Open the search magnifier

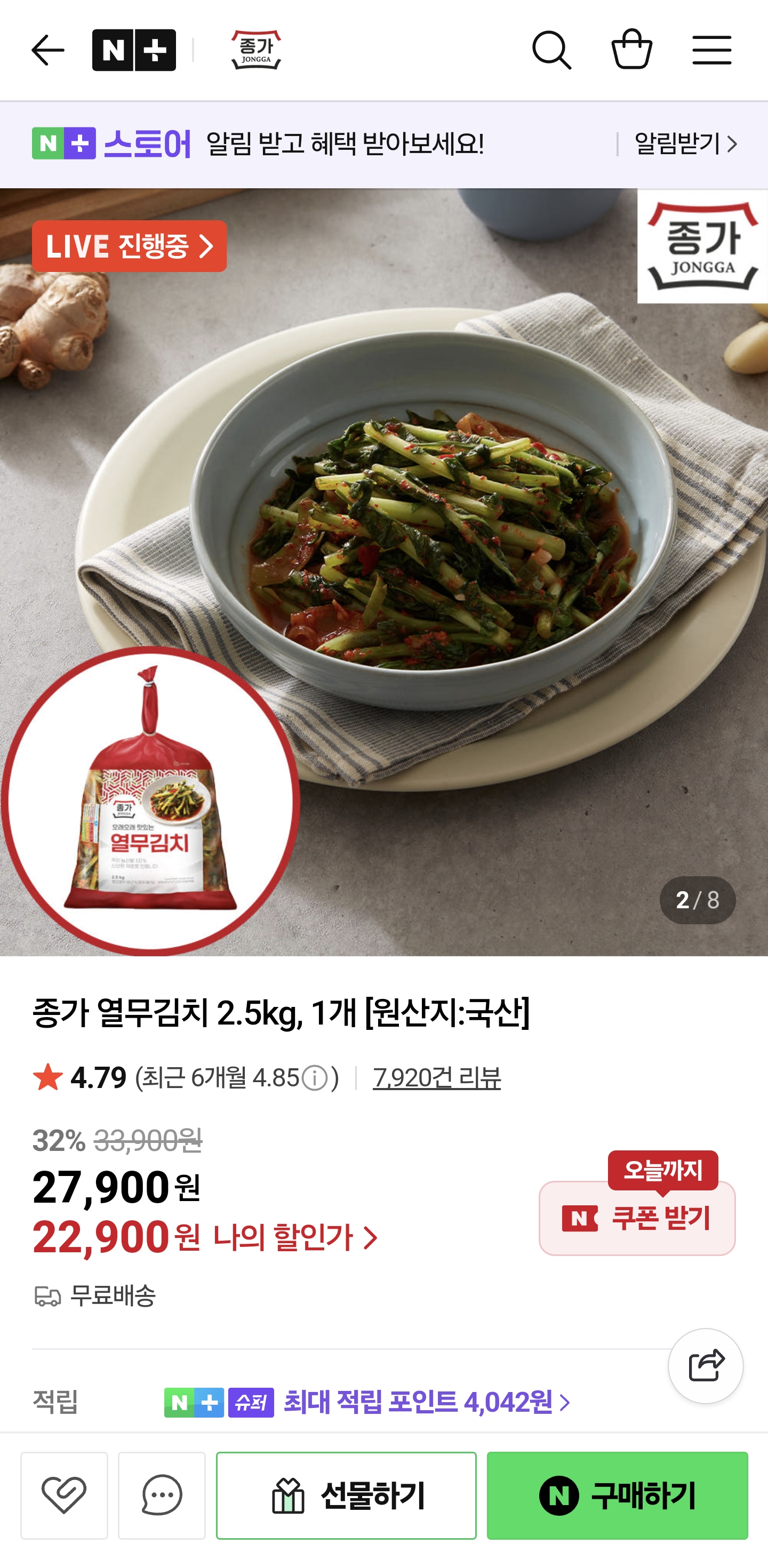click(x=551, y=50)
